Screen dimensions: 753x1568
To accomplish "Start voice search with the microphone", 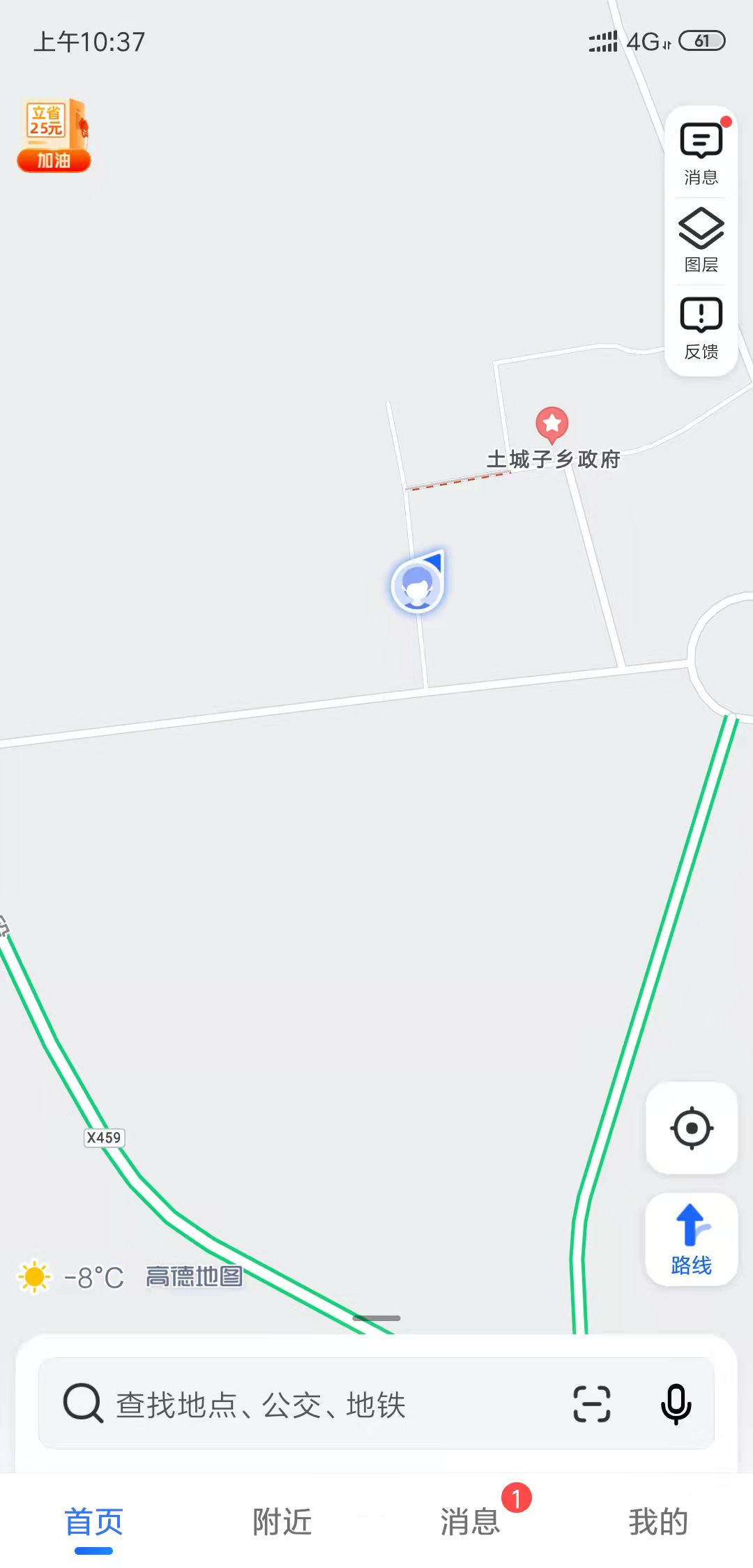I will click(x=676, y=1404).
